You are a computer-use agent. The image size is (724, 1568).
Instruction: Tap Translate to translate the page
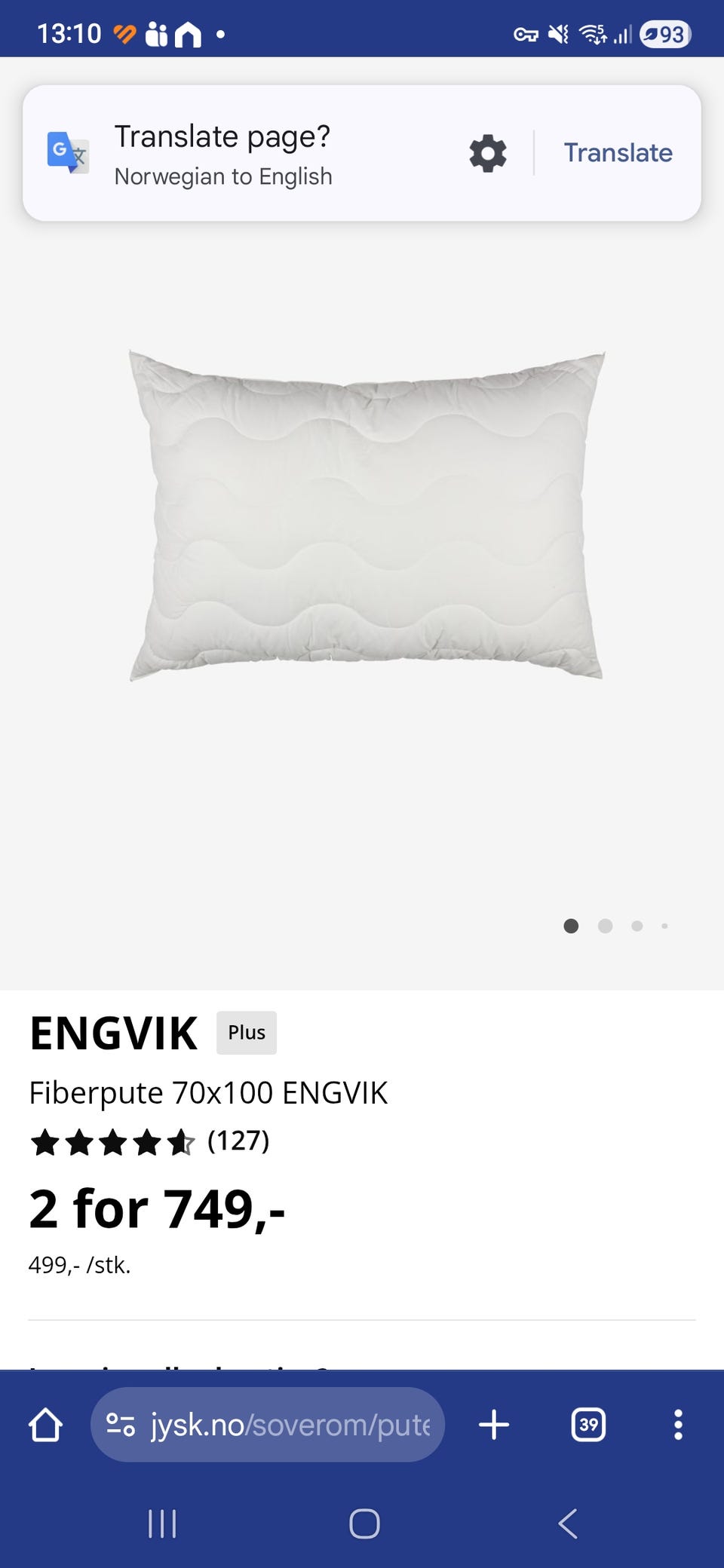(x=618, y=153)
